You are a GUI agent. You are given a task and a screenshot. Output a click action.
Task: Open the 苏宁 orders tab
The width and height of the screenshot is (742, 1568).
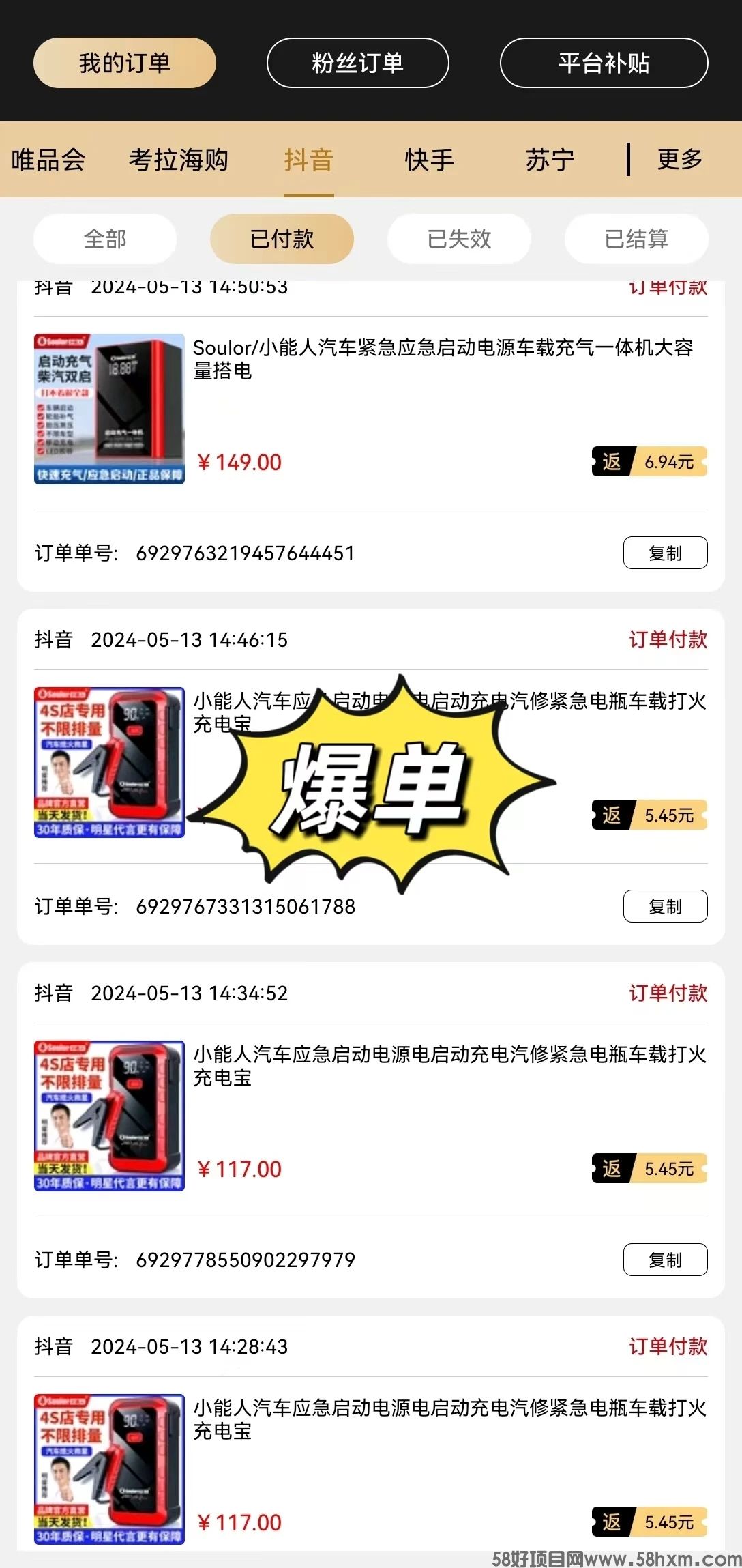click(x=550, y=160)
